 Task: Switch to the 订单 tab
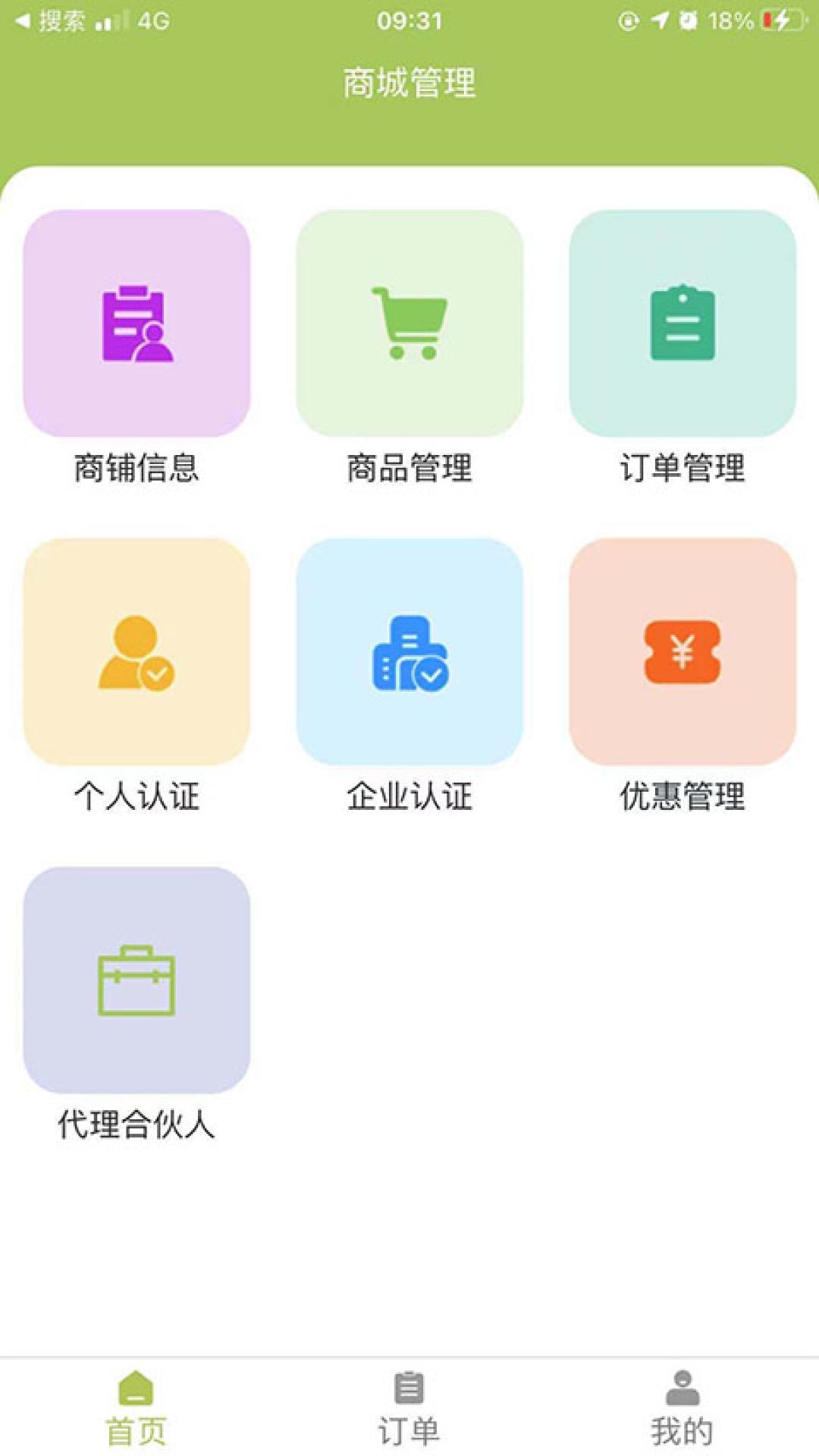pyautogui.click(x=408, y=1426)
